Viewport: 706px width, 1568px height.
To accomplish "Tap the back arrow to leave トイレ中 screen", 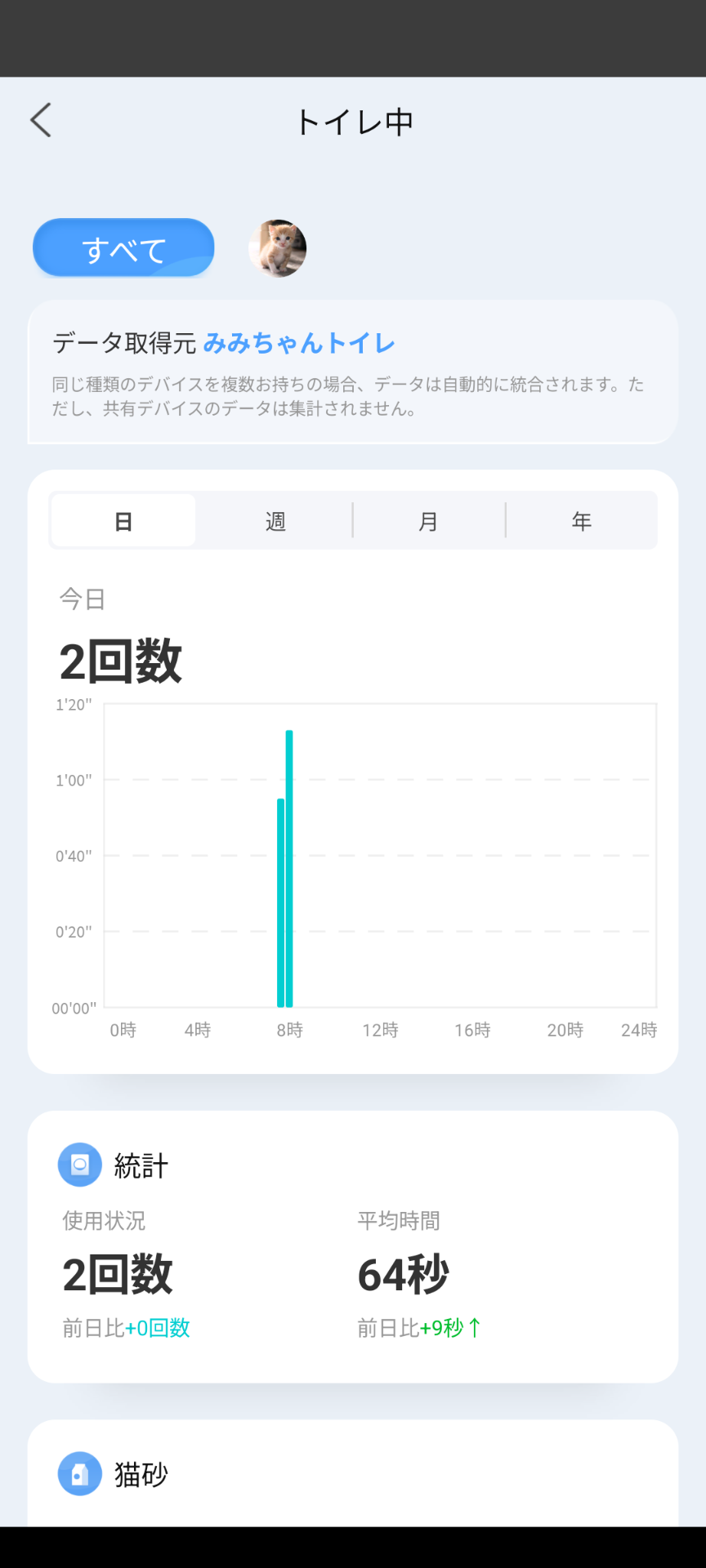I will point(40,119).
